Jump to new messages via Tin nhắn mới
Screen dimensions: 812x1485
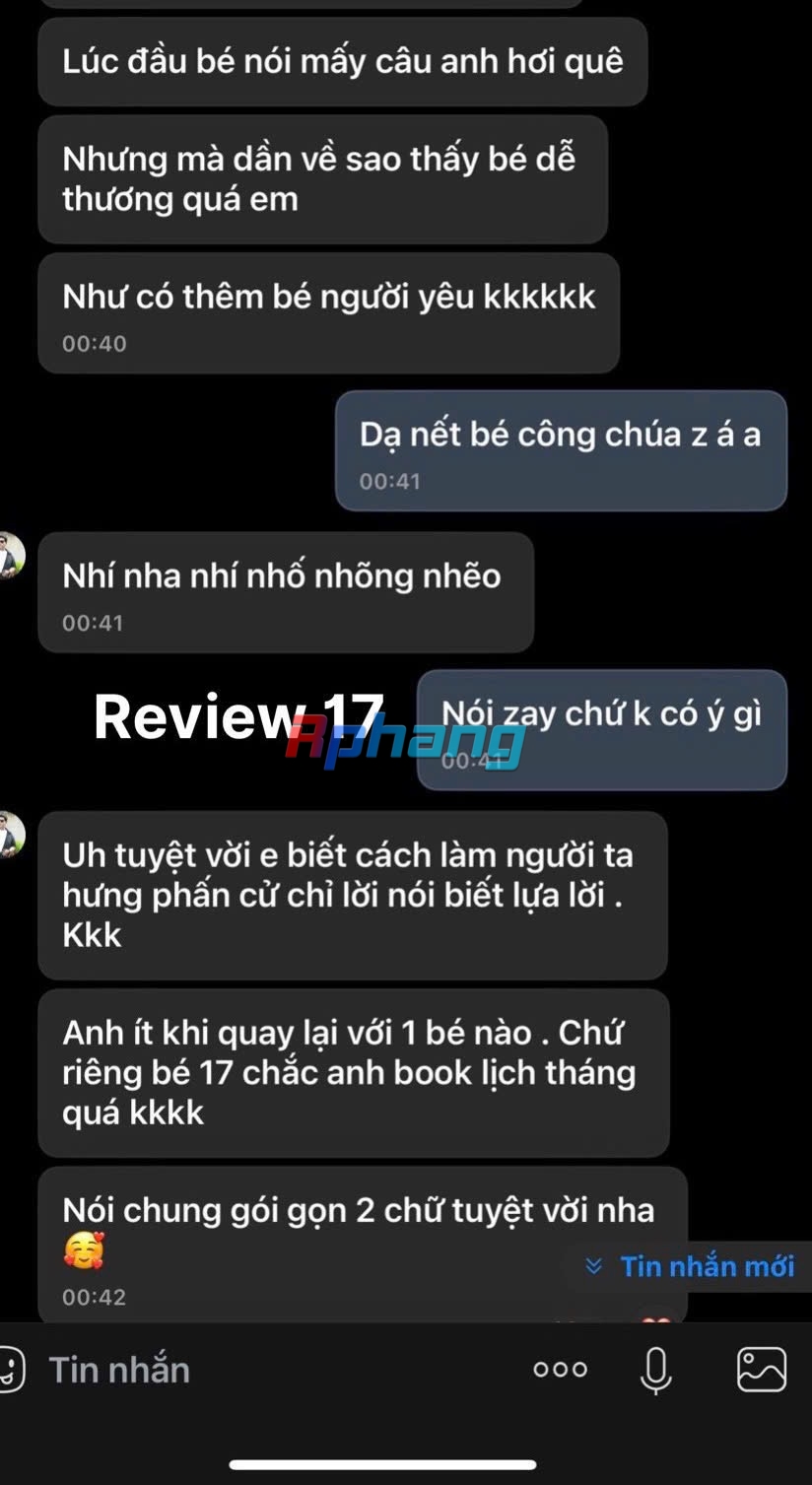[692, 1266]
